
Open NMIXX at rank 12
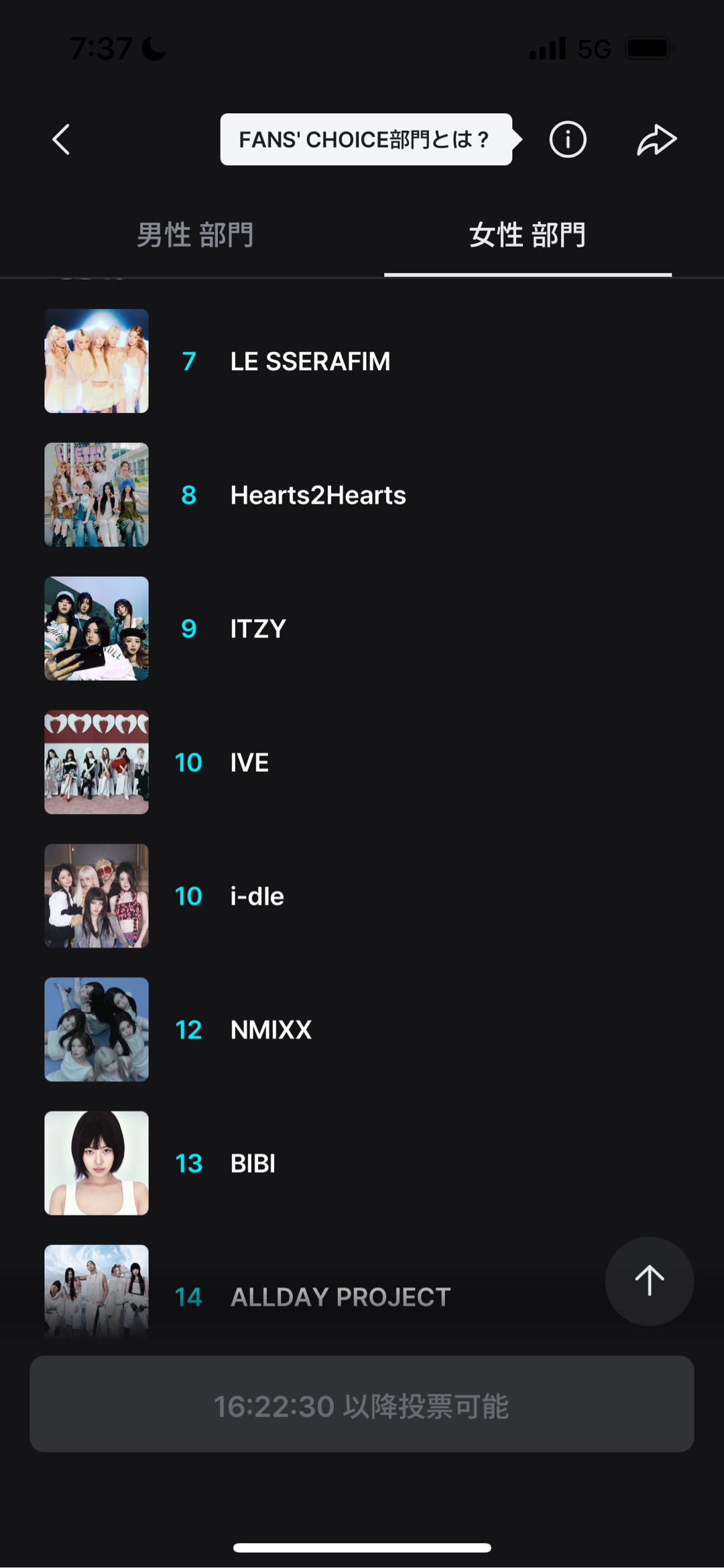coord(271,1029)
